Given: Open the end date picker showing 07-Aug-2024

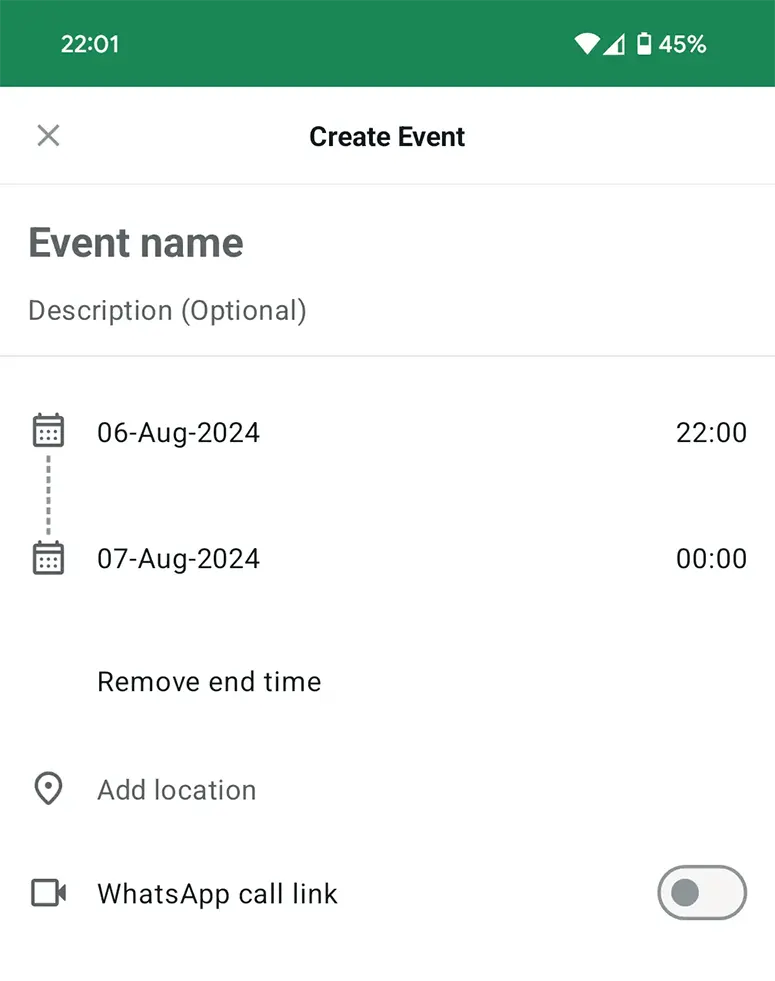Looking at the screenshot, I should coord(178,558).
